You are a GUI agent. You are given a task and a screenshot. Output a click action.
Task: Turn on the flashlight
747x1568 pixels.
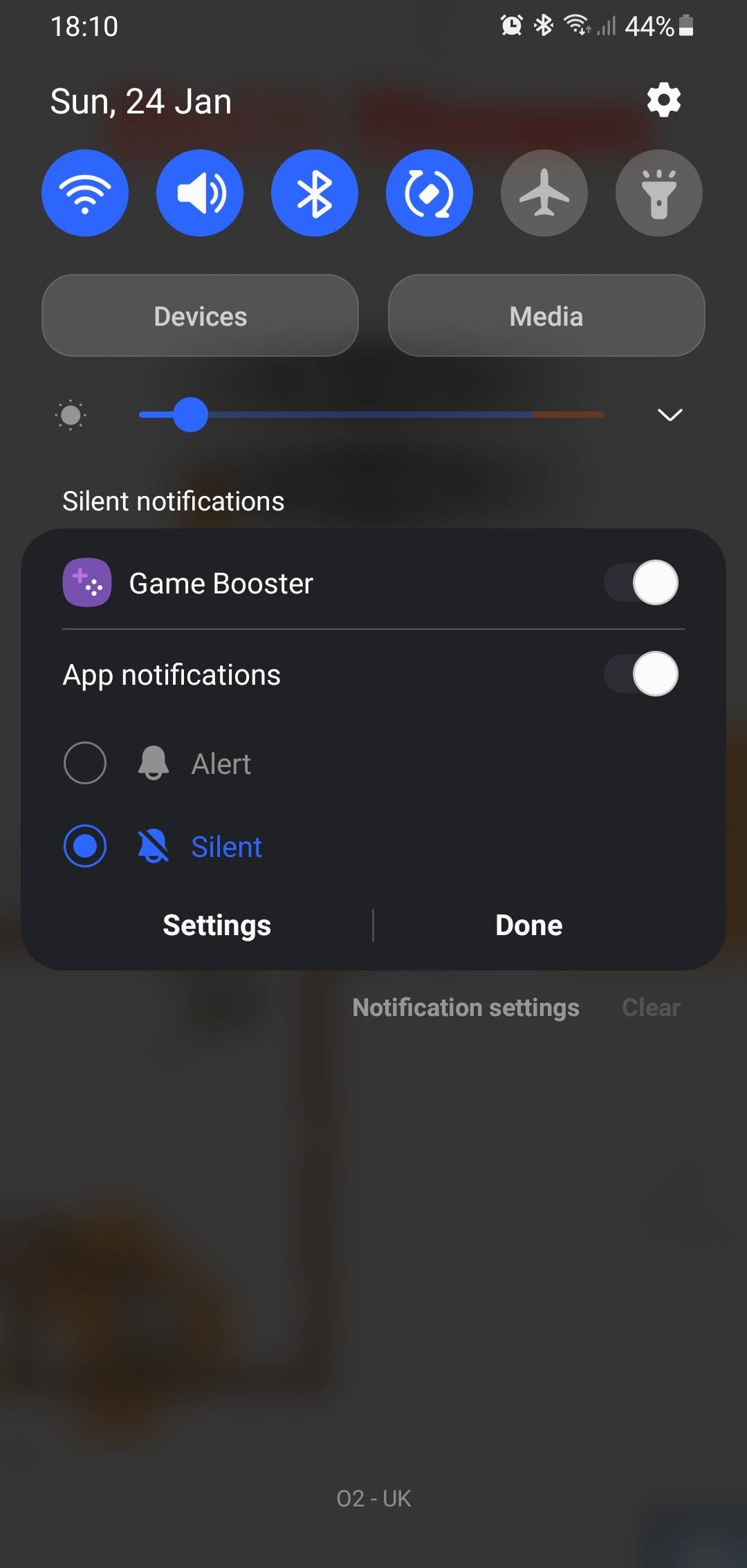659,193
